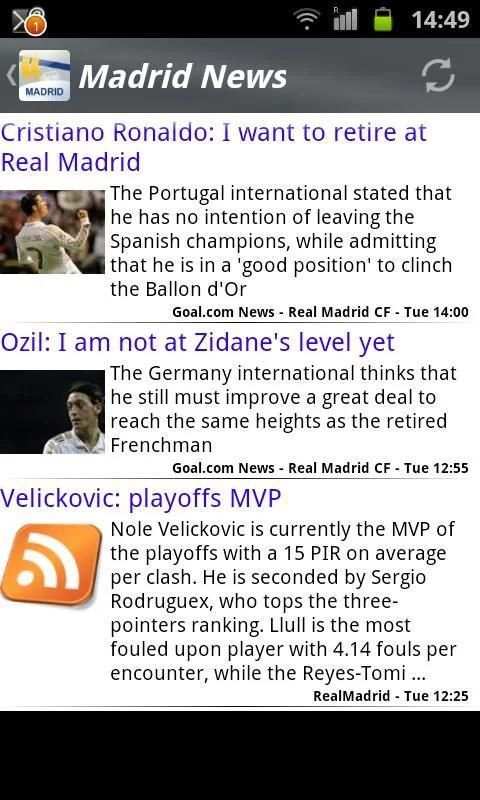Go back via the Madrid app icon

39,75
